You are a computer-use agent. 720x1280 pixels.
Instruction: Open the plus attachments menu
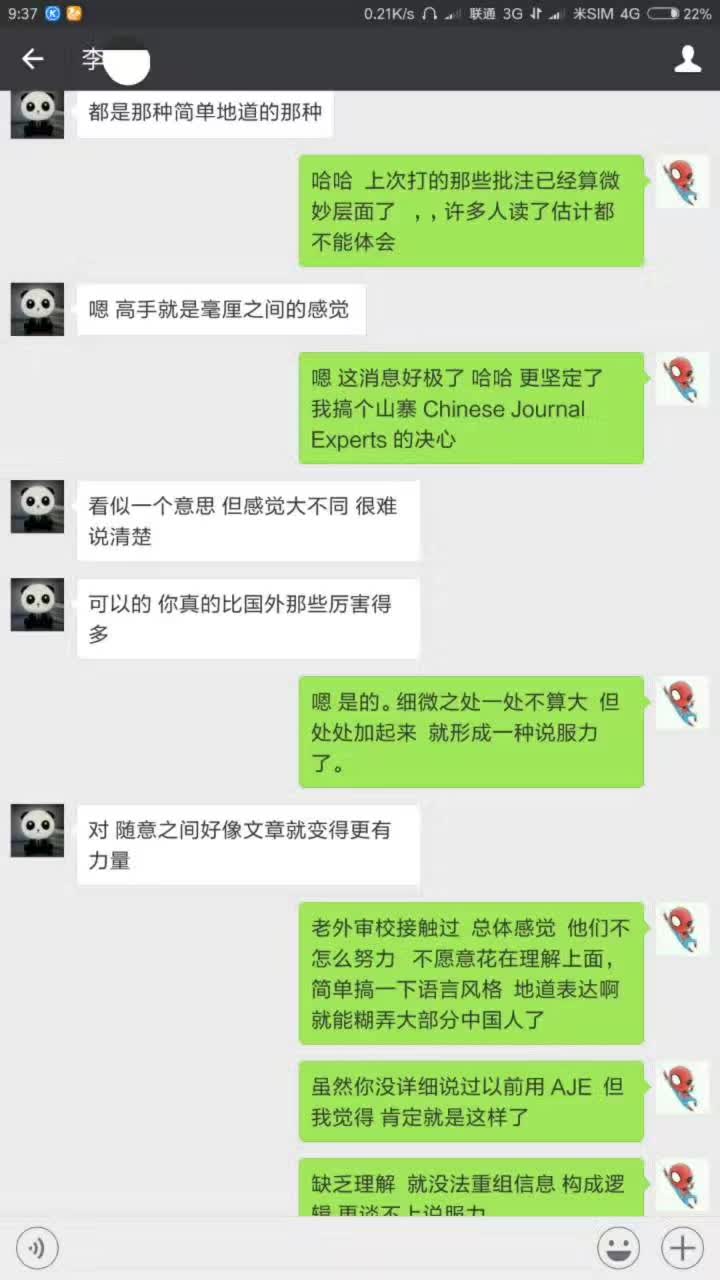pos(682,1248)
